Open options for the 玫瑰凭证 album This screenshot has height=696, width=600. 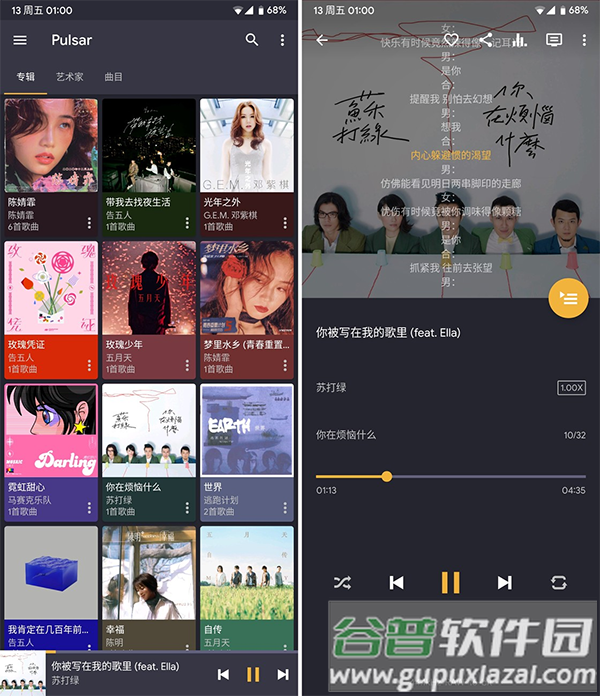point(89,365)
